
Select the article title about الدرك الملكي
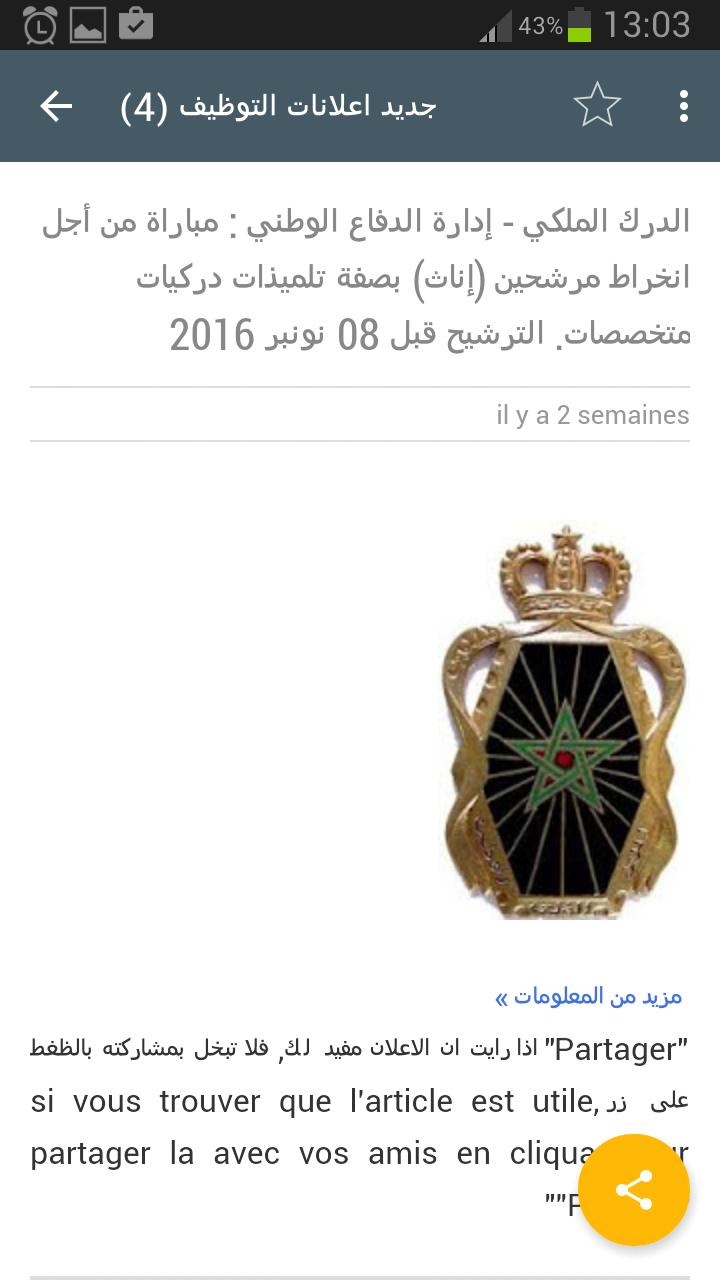click(x=360, y=277)
